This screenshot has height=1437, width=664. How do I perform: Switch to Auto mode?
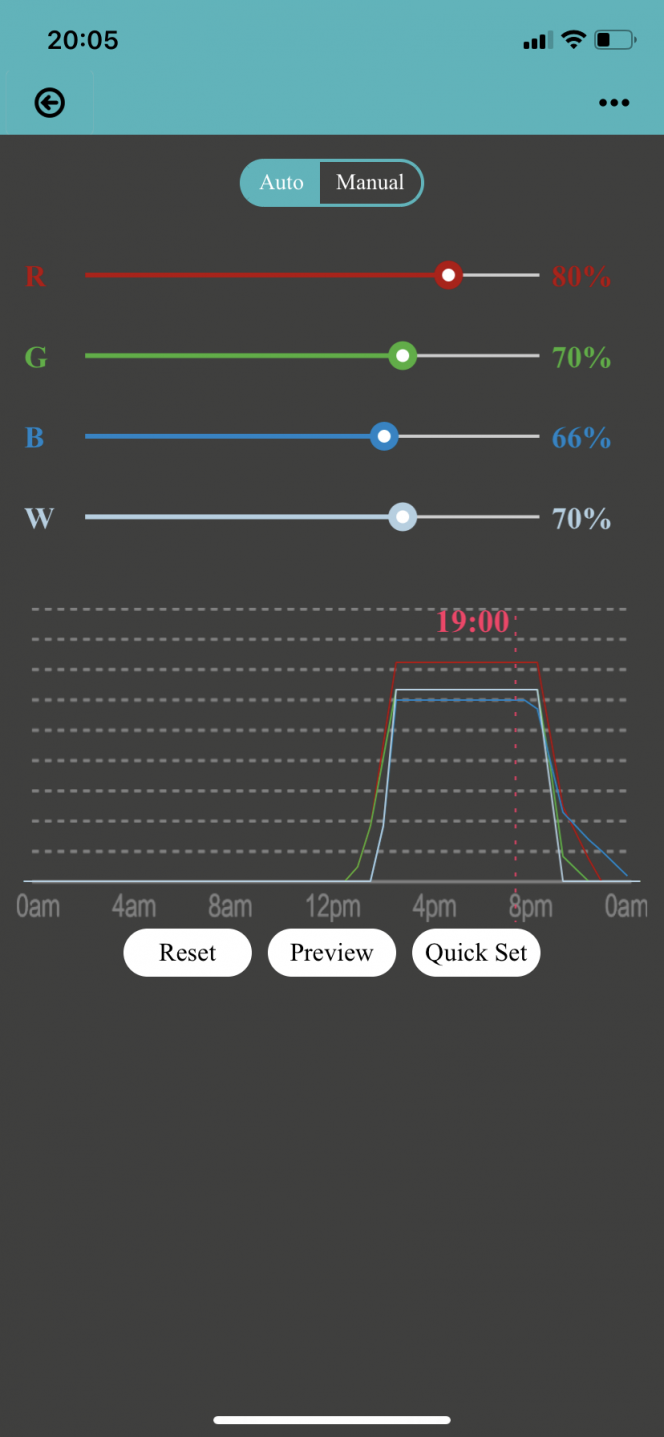pyautogui.click(x=281, y=183)
